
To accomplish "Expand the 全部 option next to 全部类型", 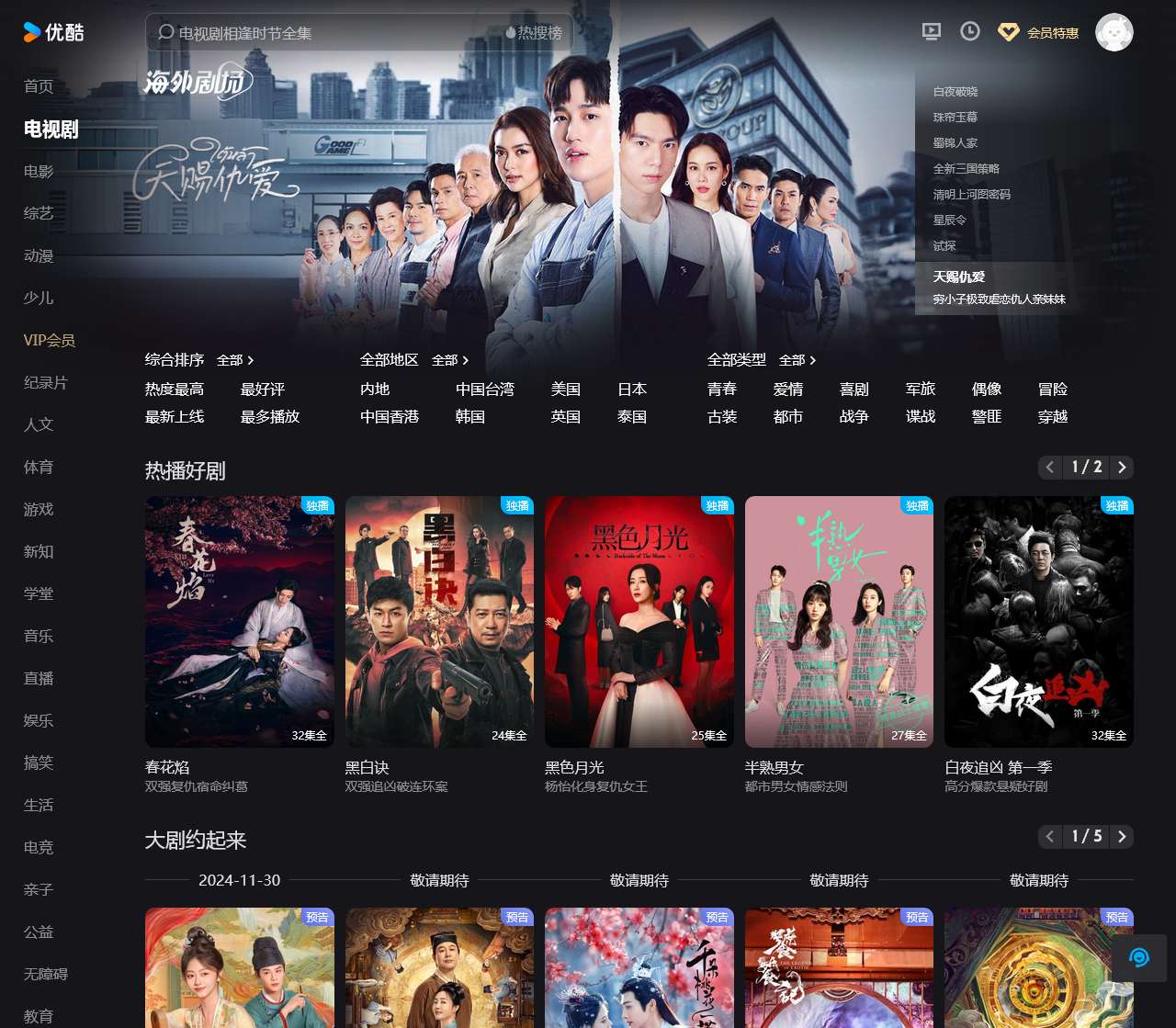I will pyautogui.click(x=797, y=360).
